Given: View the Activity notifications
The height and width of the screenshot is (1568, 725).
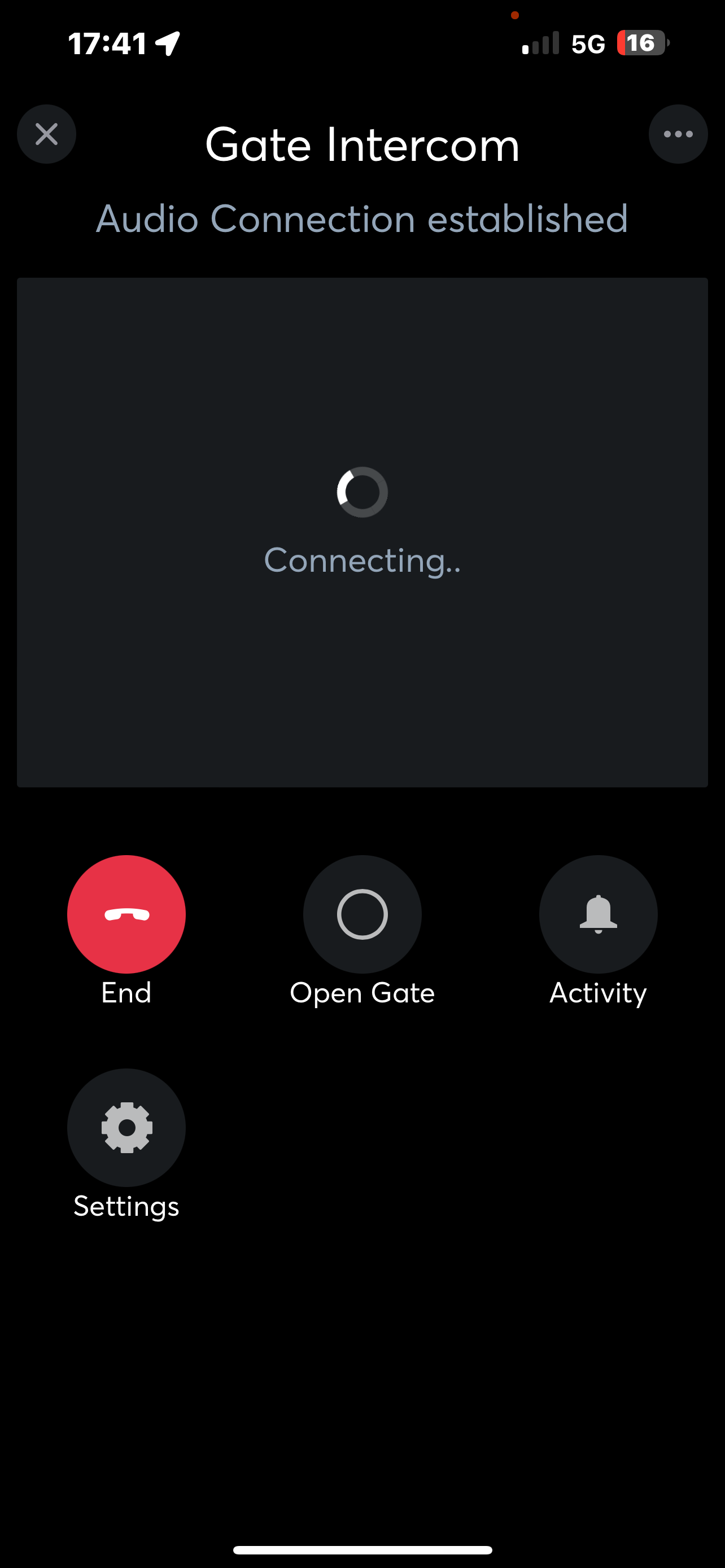Looking at the screenshot, I should [x=598, y=914].
